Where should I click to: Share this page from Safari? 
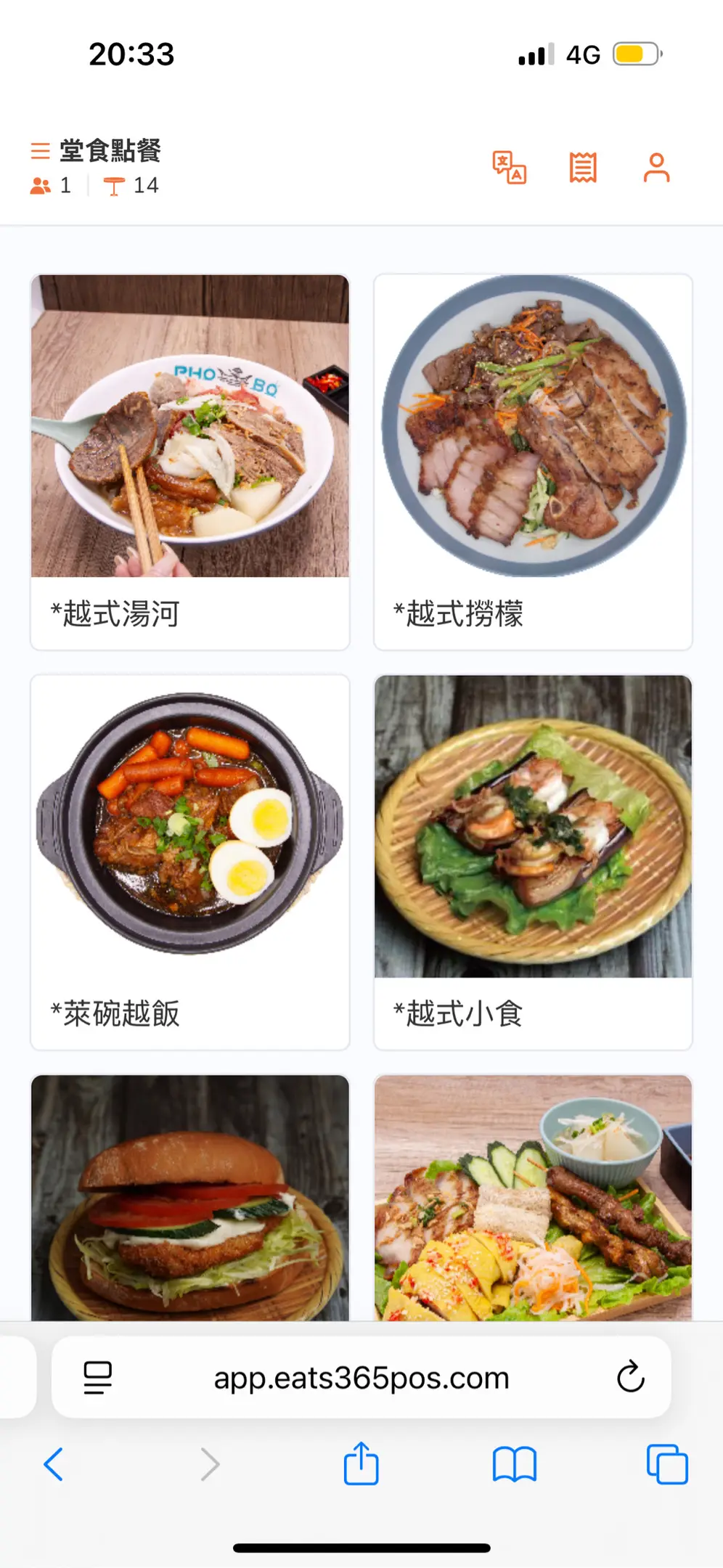(x=361, y=1464)
